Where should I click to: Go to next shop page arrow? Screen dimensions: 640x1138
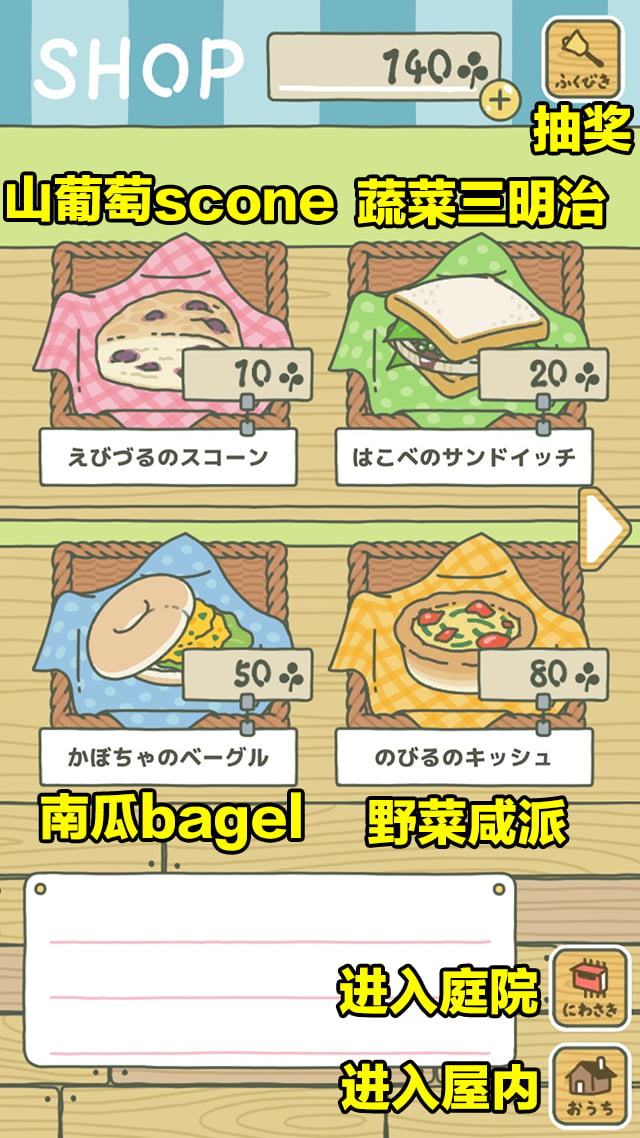pos(604,528)
